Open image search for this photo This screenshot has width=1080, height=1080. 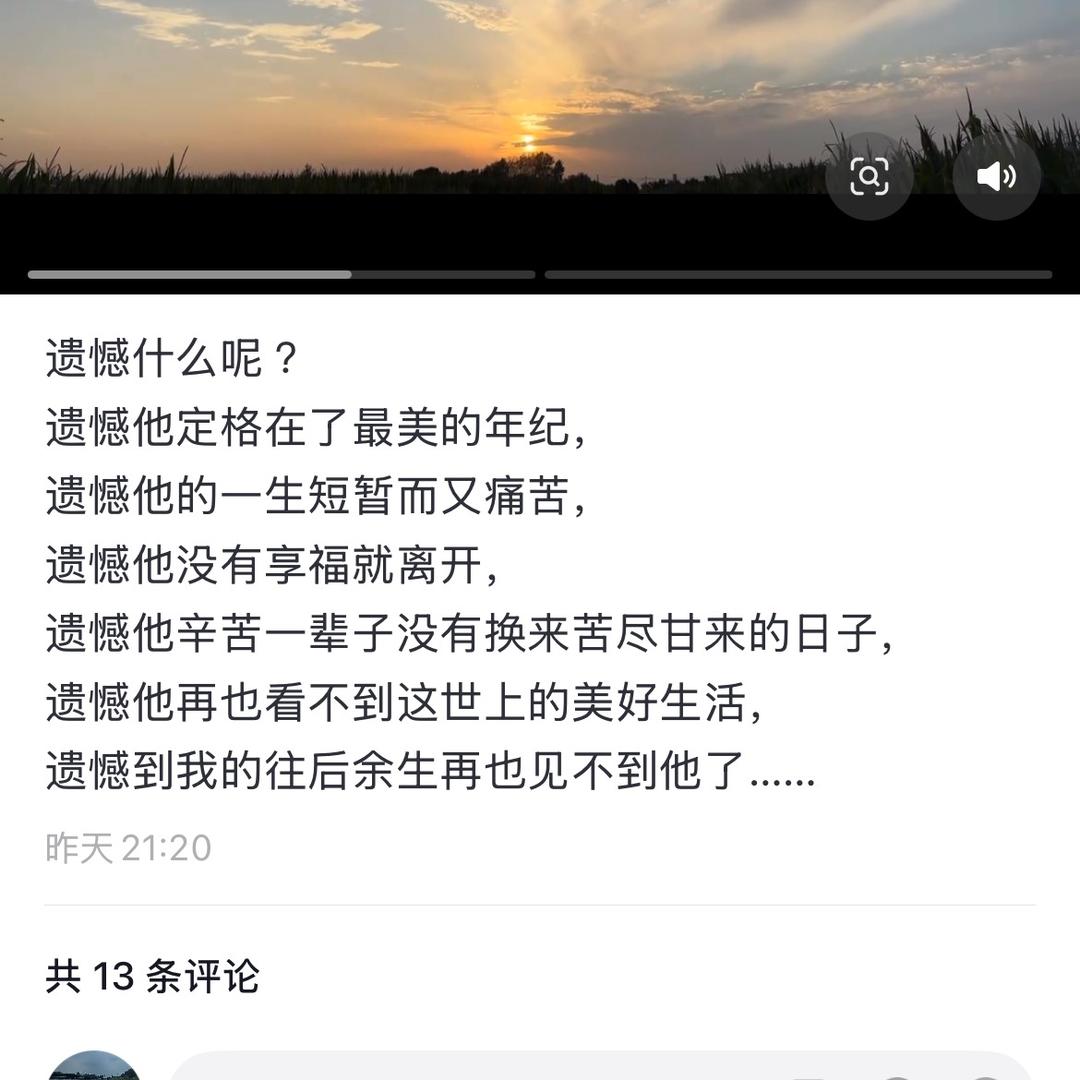coord(869,177)
